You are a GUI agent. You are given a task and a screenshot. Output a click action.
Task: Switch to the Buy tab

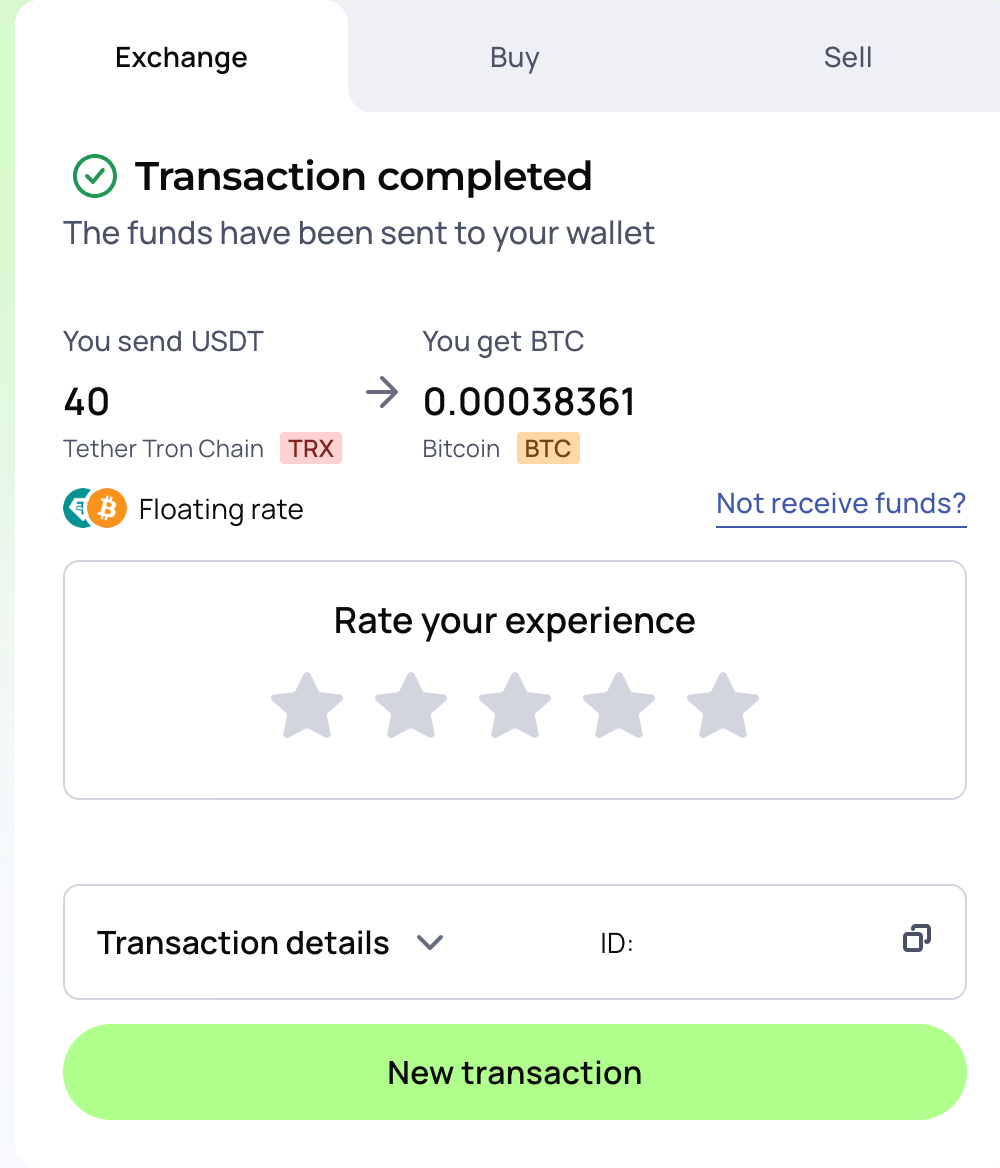(514, 57)
